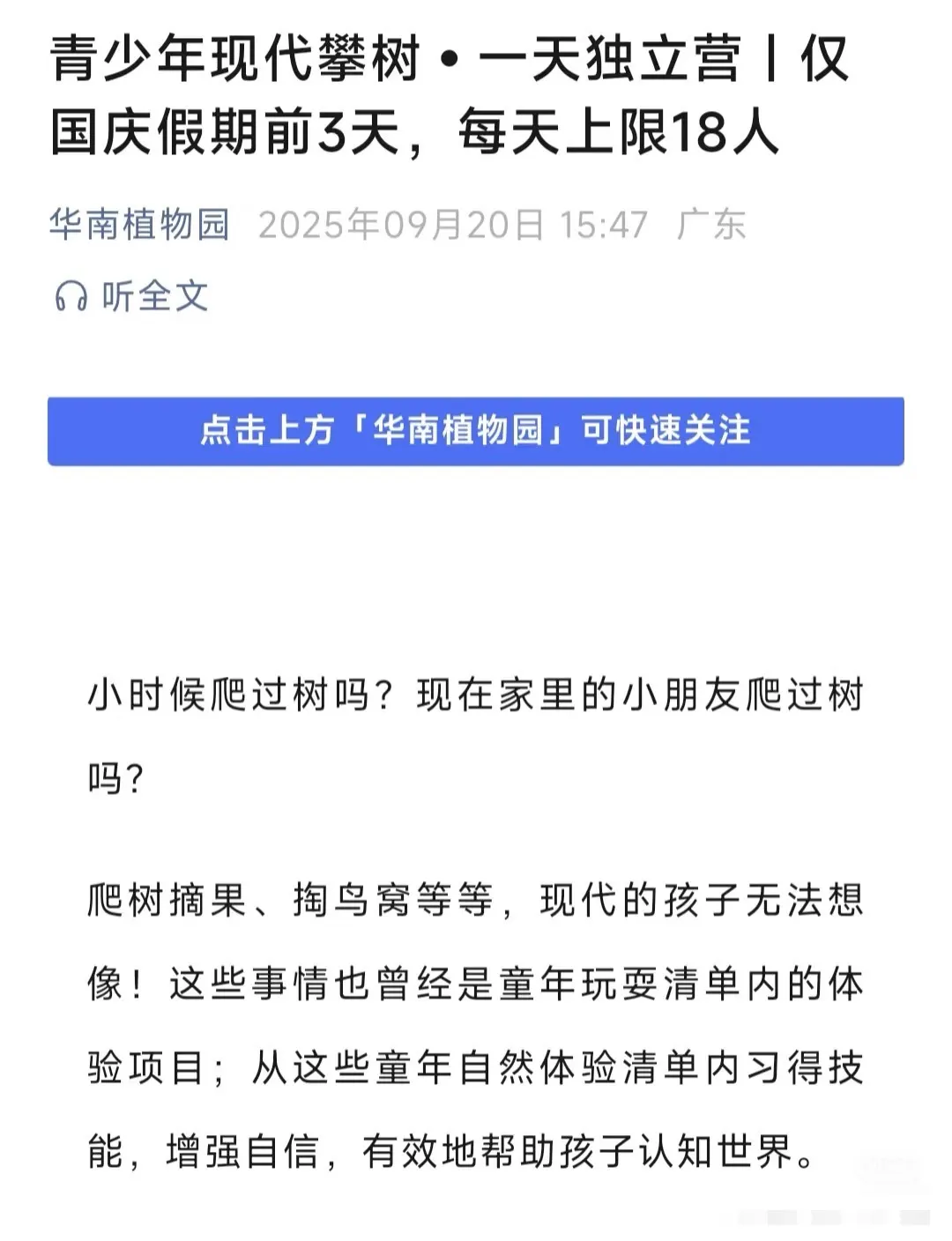Tap 听全文 to listen to the article
Viewport: 952px width, 1241px height.
point(132,296)
